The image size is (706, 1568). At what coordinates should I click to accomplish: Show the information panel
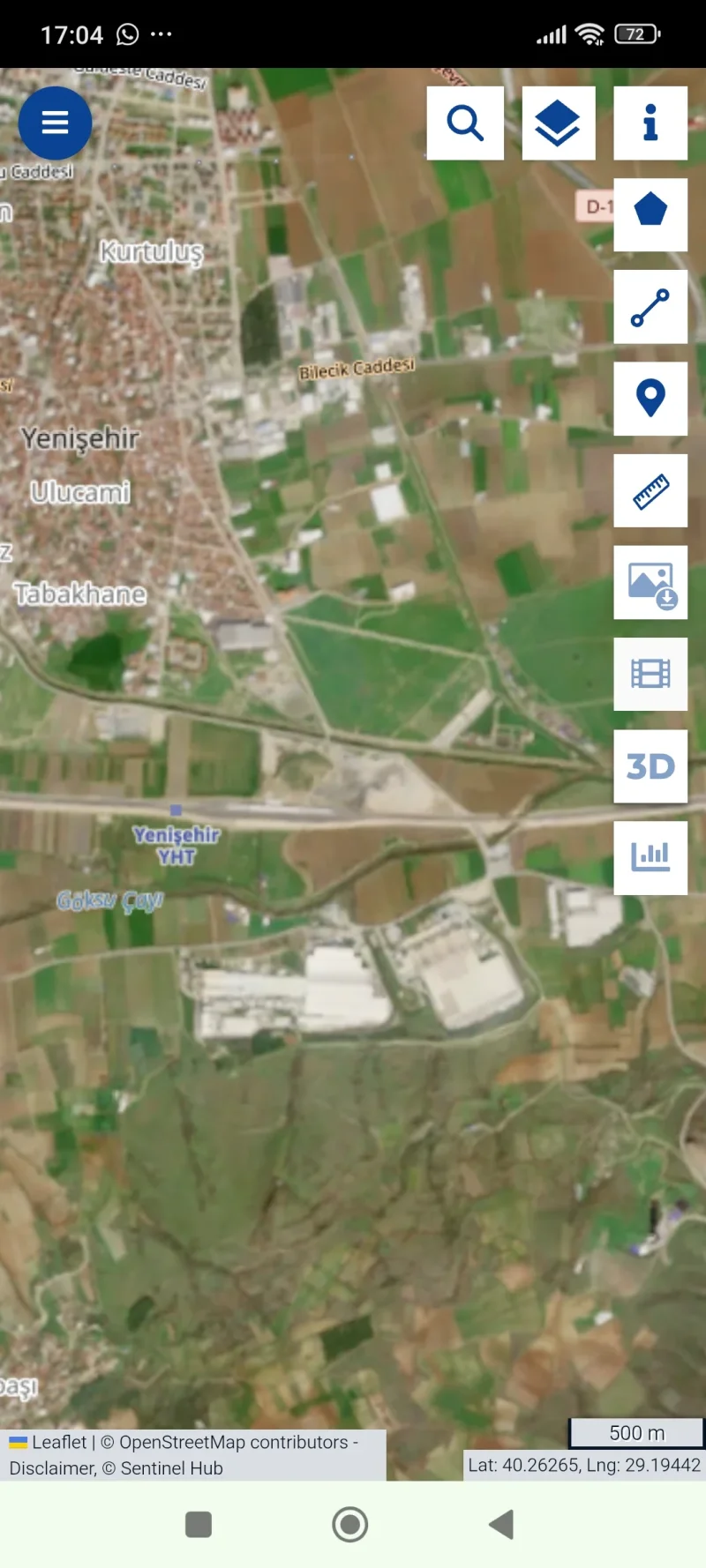pyautogui.click(x=650, y=123)
